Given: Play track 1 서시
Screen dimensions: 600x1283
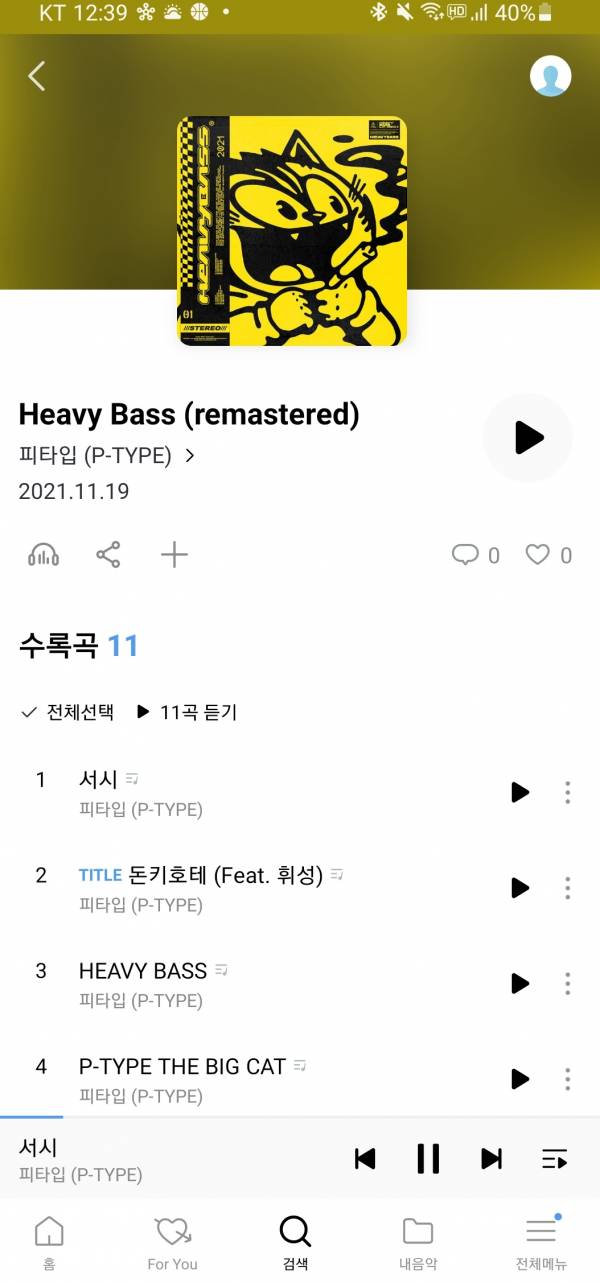Looking at the screenshot, I should point(519,792).
